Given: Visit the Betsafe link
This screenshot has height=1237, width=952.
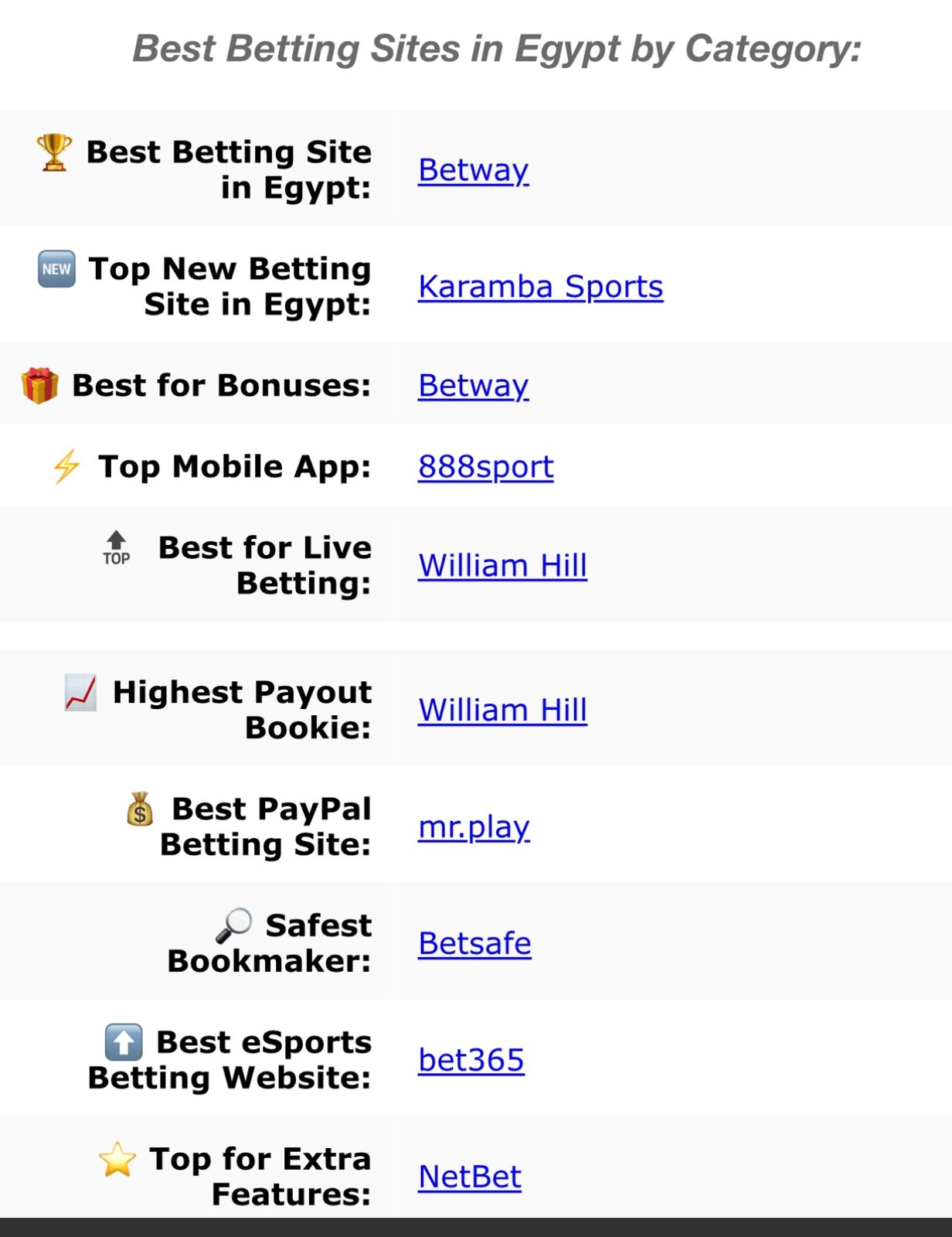Looking at the screenshot, I should click(474, 944).
